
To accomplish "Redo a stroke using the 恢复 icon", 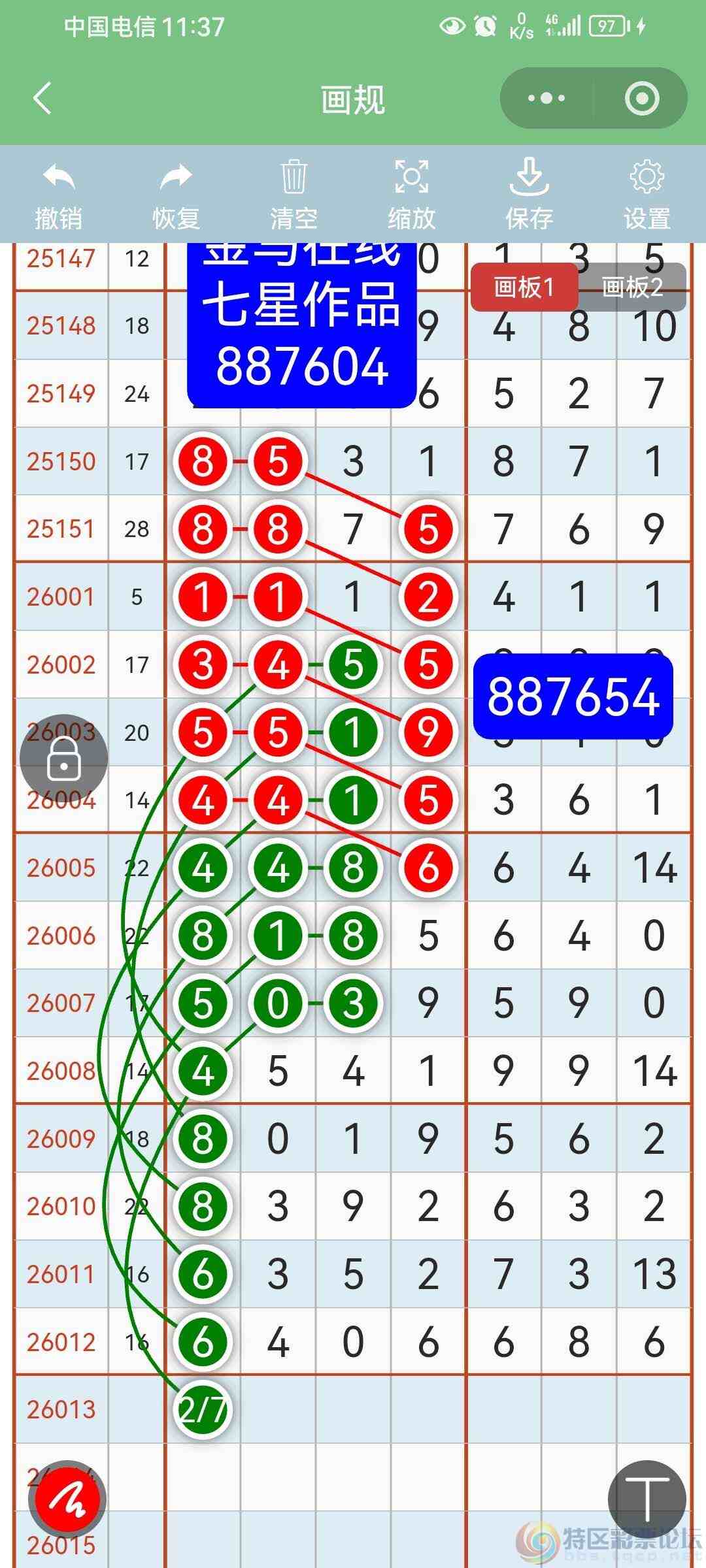I will tap(175, 193).
